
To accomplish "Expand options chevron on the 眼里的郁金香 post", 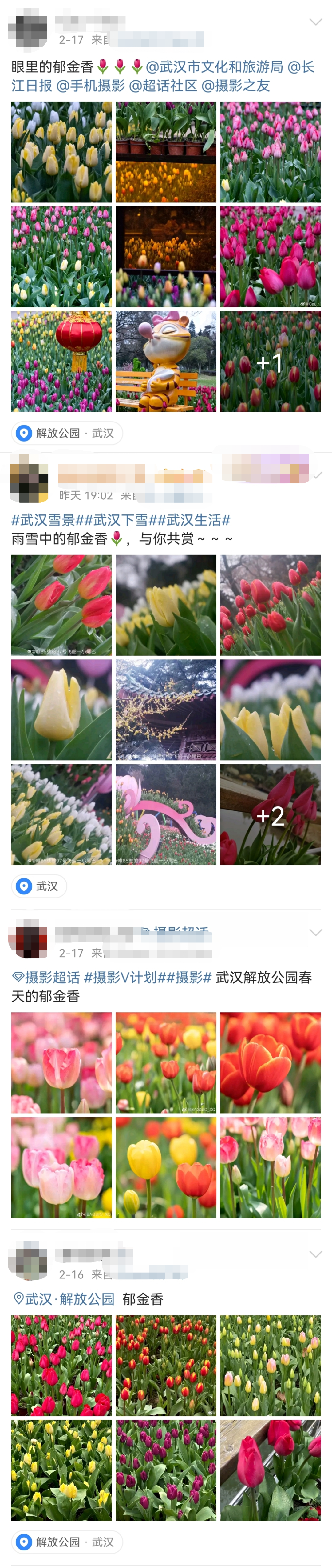I will tap(316, 22).
